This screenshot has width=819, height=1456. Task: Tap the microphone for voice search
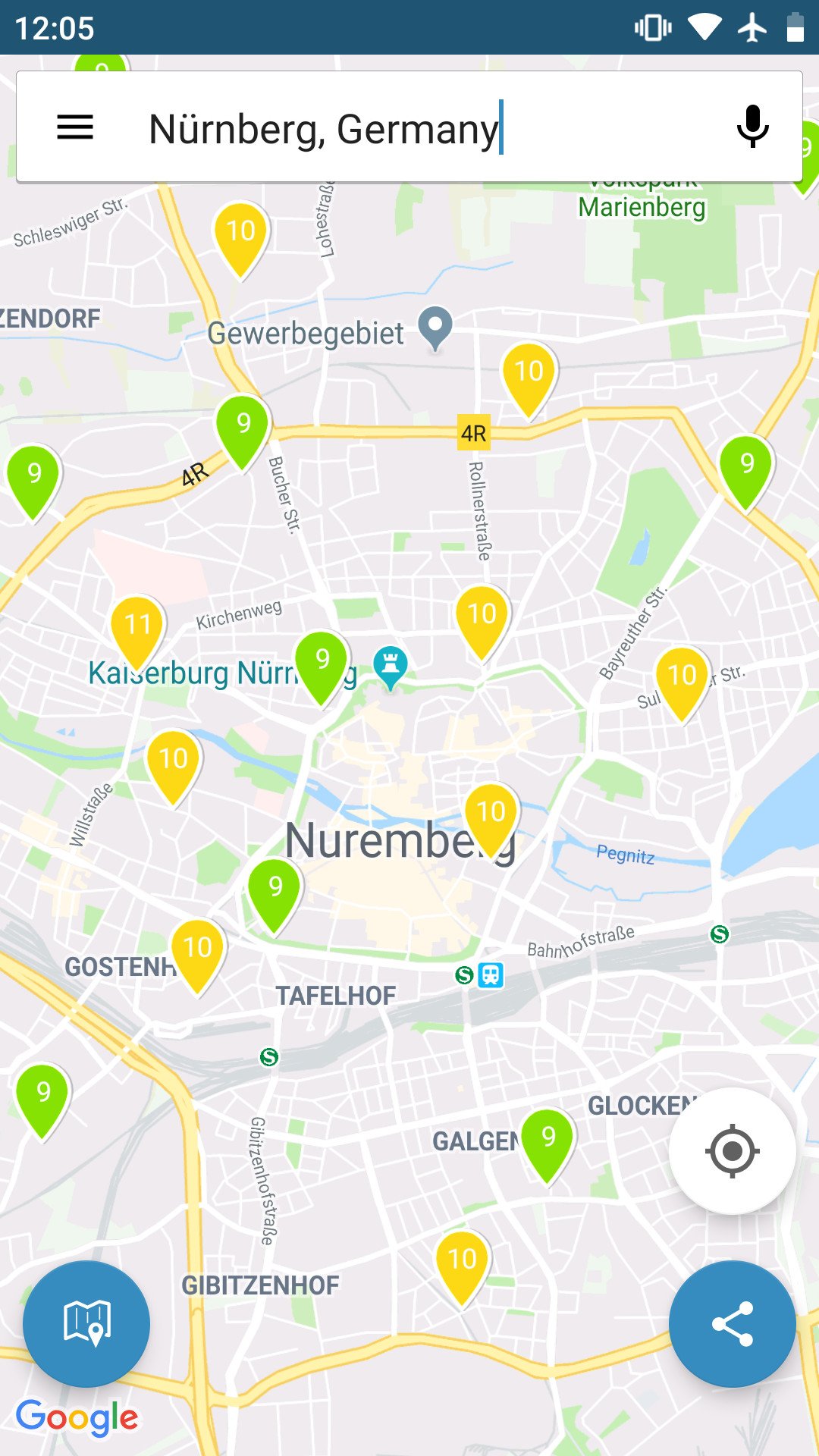[x=752, y=127]
